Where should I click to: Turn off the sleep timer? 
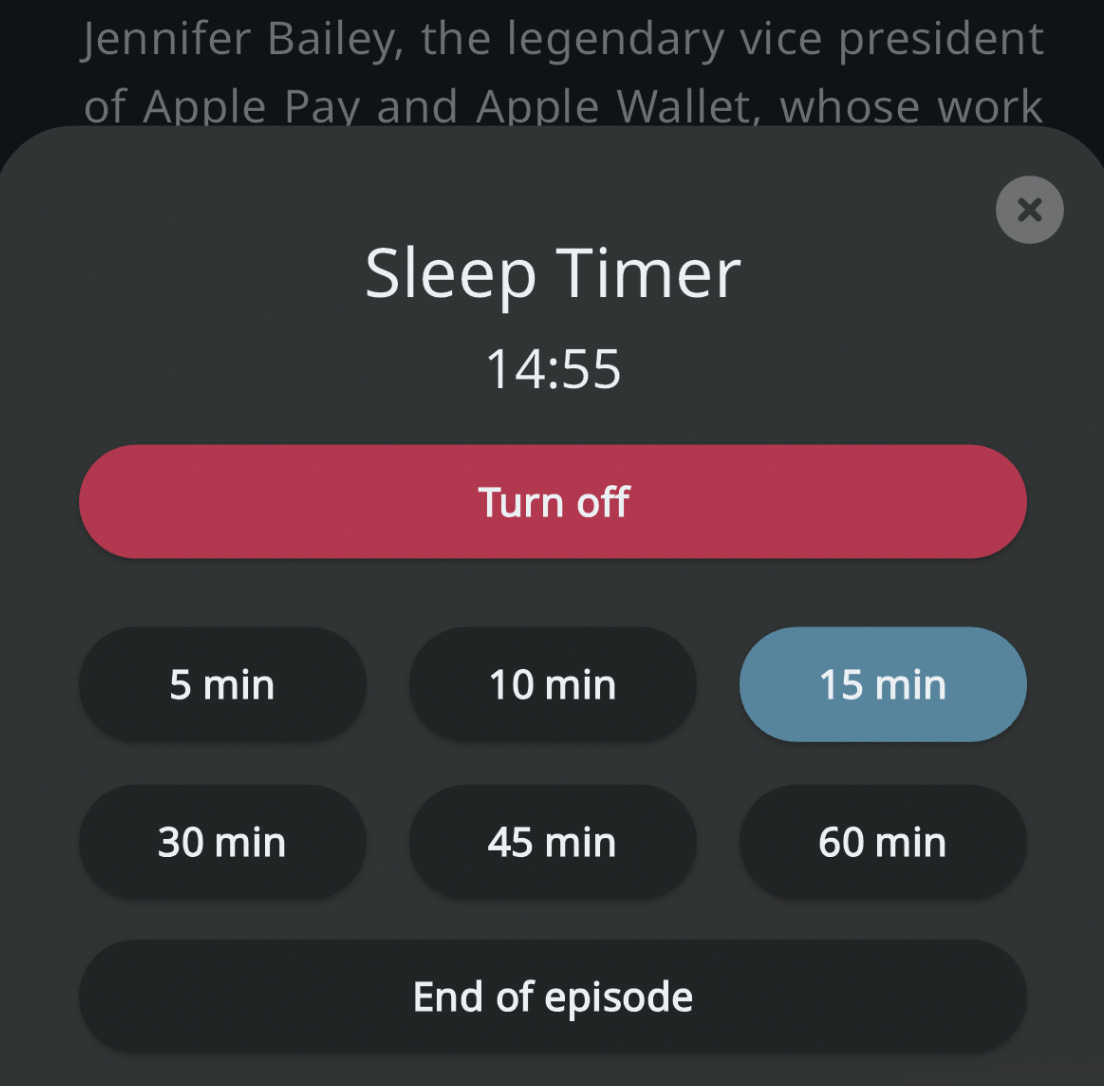[553, 501]
